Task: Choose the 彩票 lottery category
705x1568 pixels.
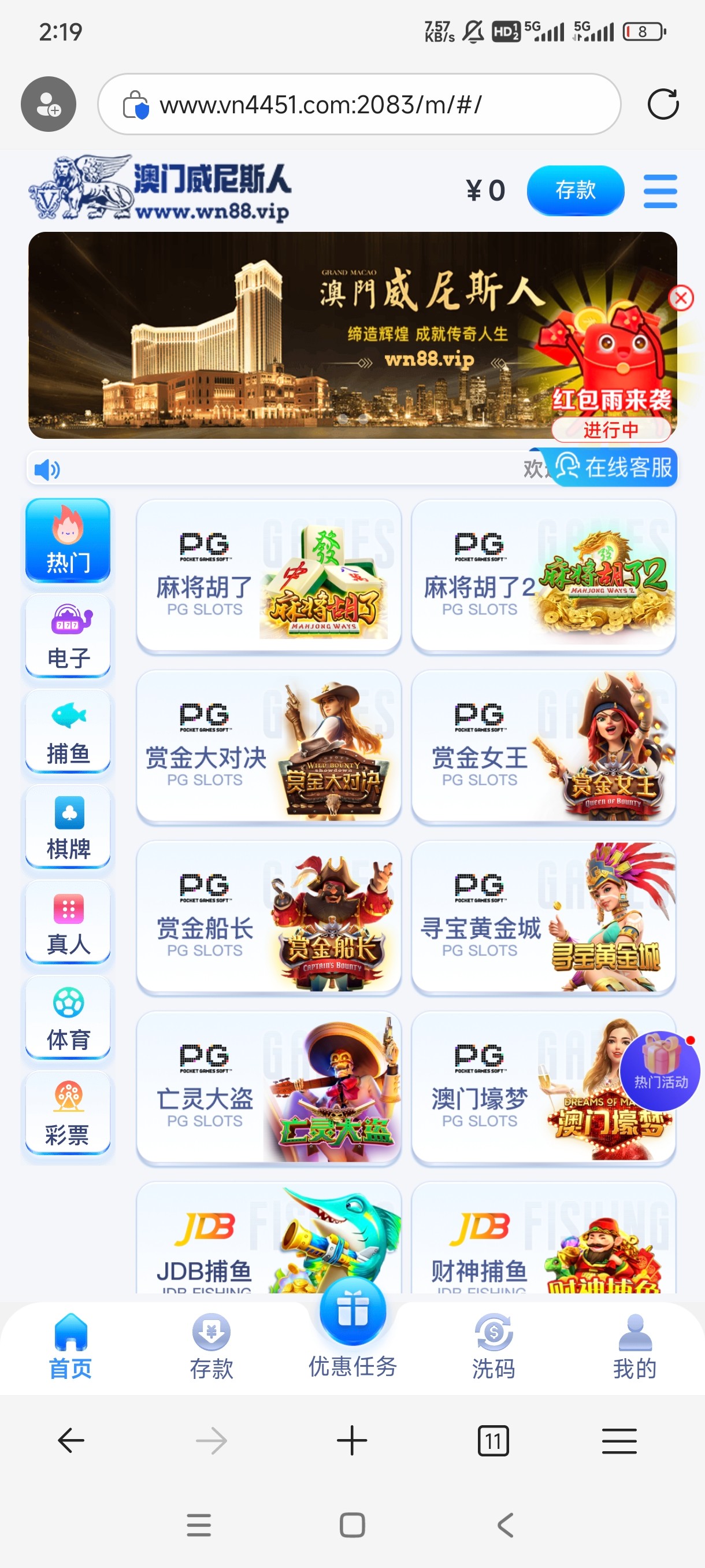Action: pyautogui.click(x=68, y=1114)
